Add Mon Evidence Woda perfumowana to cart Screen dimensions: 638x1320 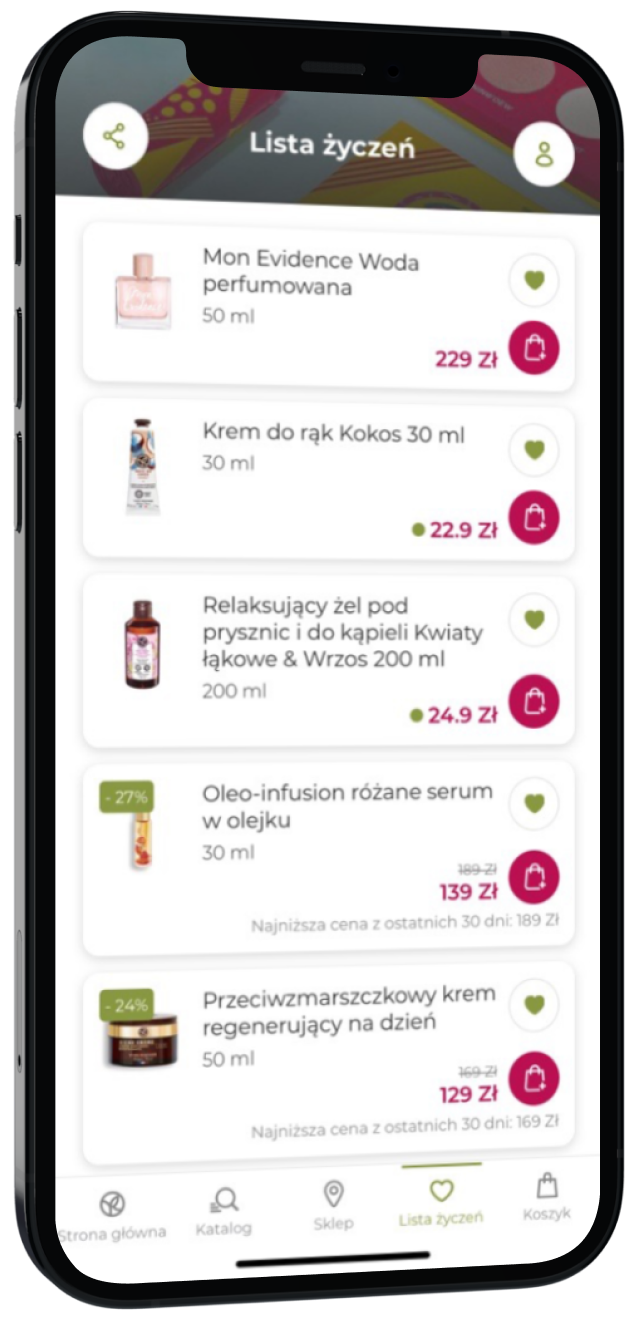(x=534, y=348)
